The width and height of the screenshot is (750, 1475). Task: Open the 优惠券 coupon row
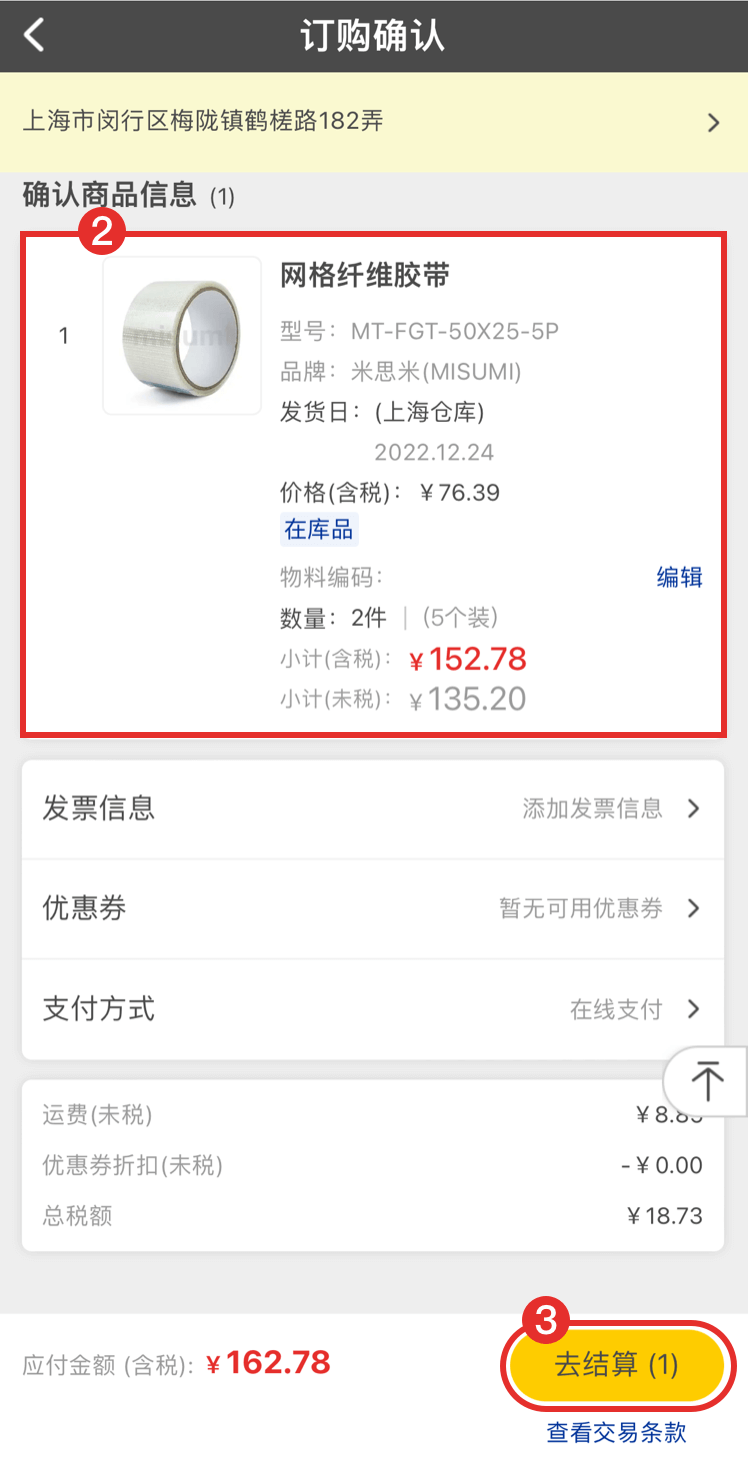(373, 908)
